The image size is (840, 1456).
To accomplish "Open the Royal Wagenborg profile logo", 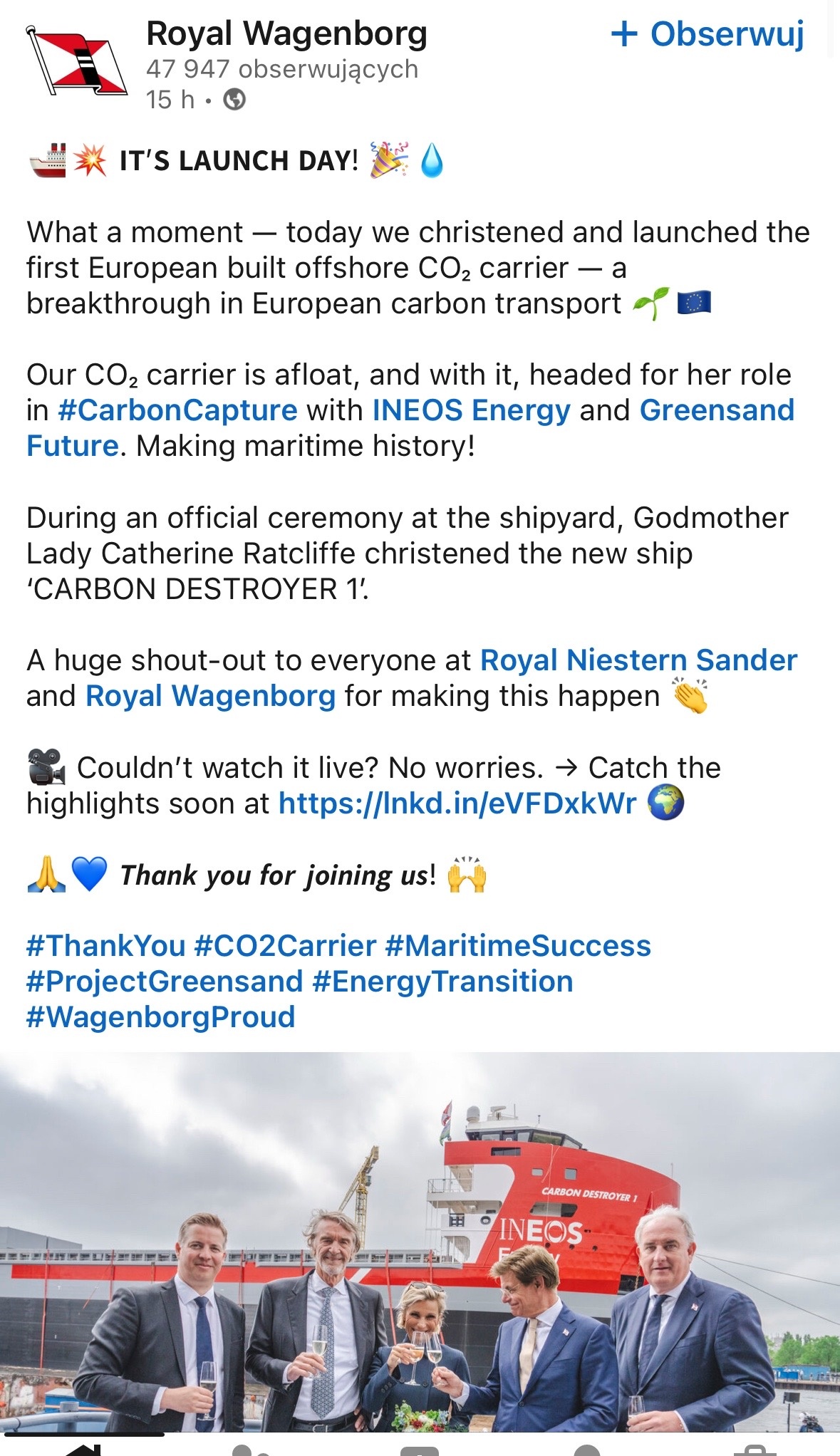I will 76,61.
